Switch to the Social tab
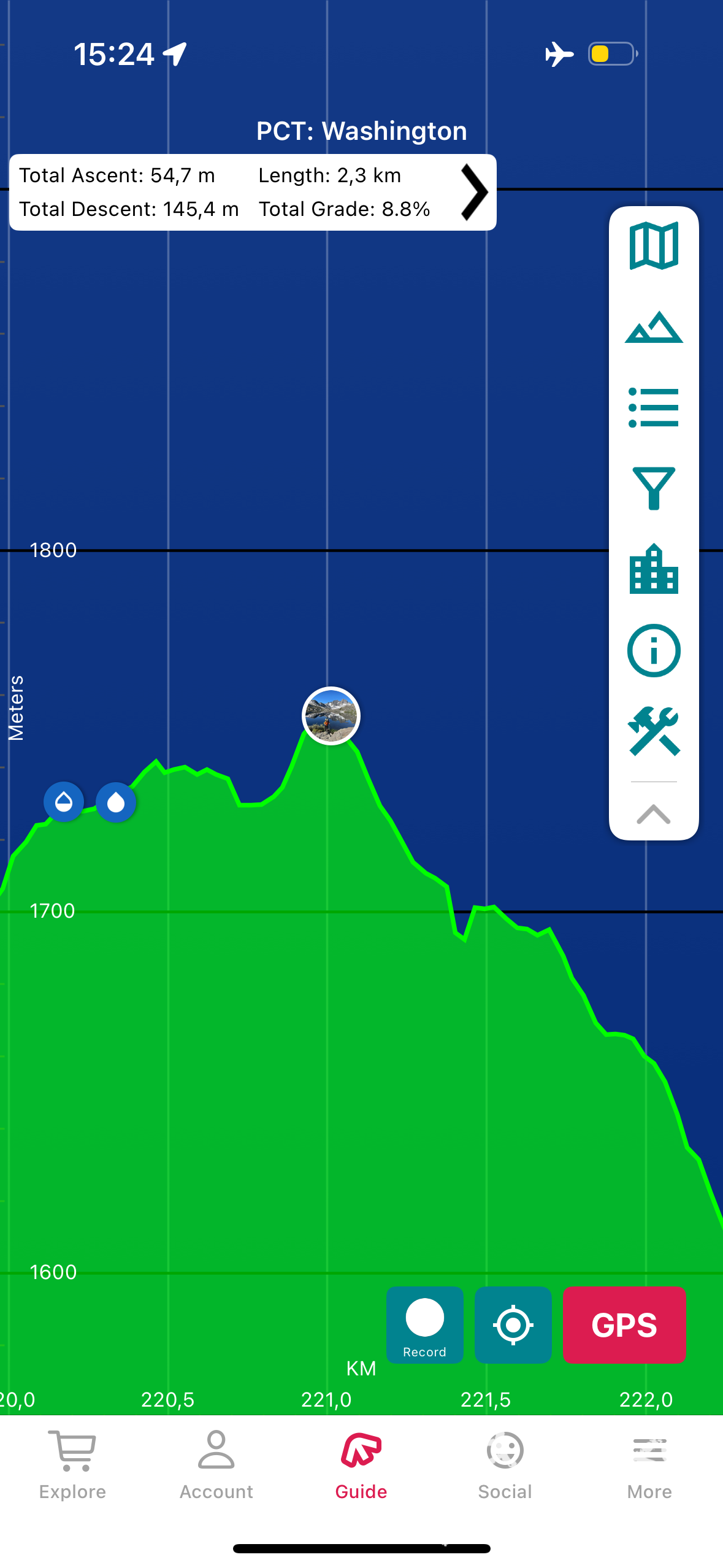The width and height of the screenshot is (723, 1568). 505,1466
